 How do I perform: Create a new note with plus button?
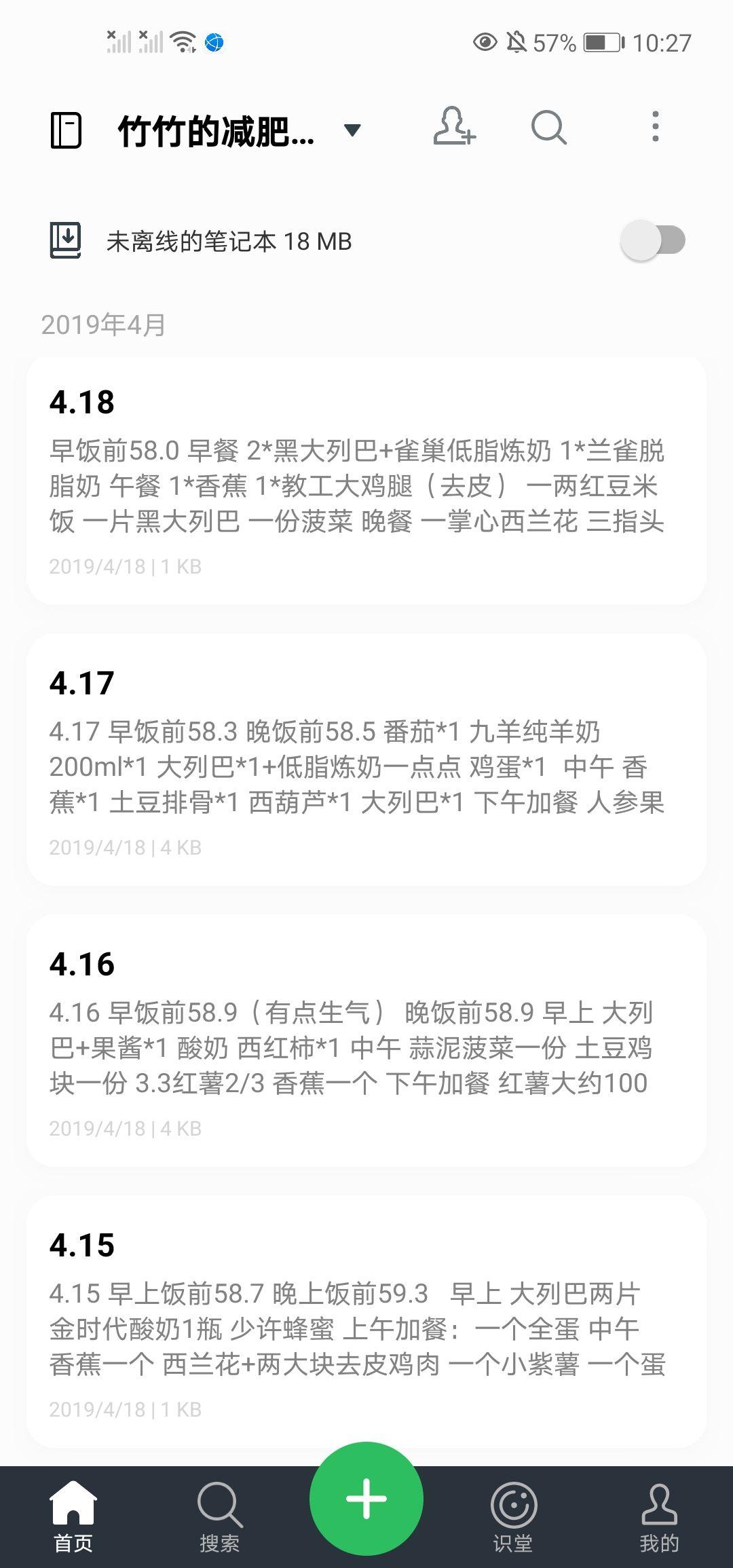[366, 1499]
